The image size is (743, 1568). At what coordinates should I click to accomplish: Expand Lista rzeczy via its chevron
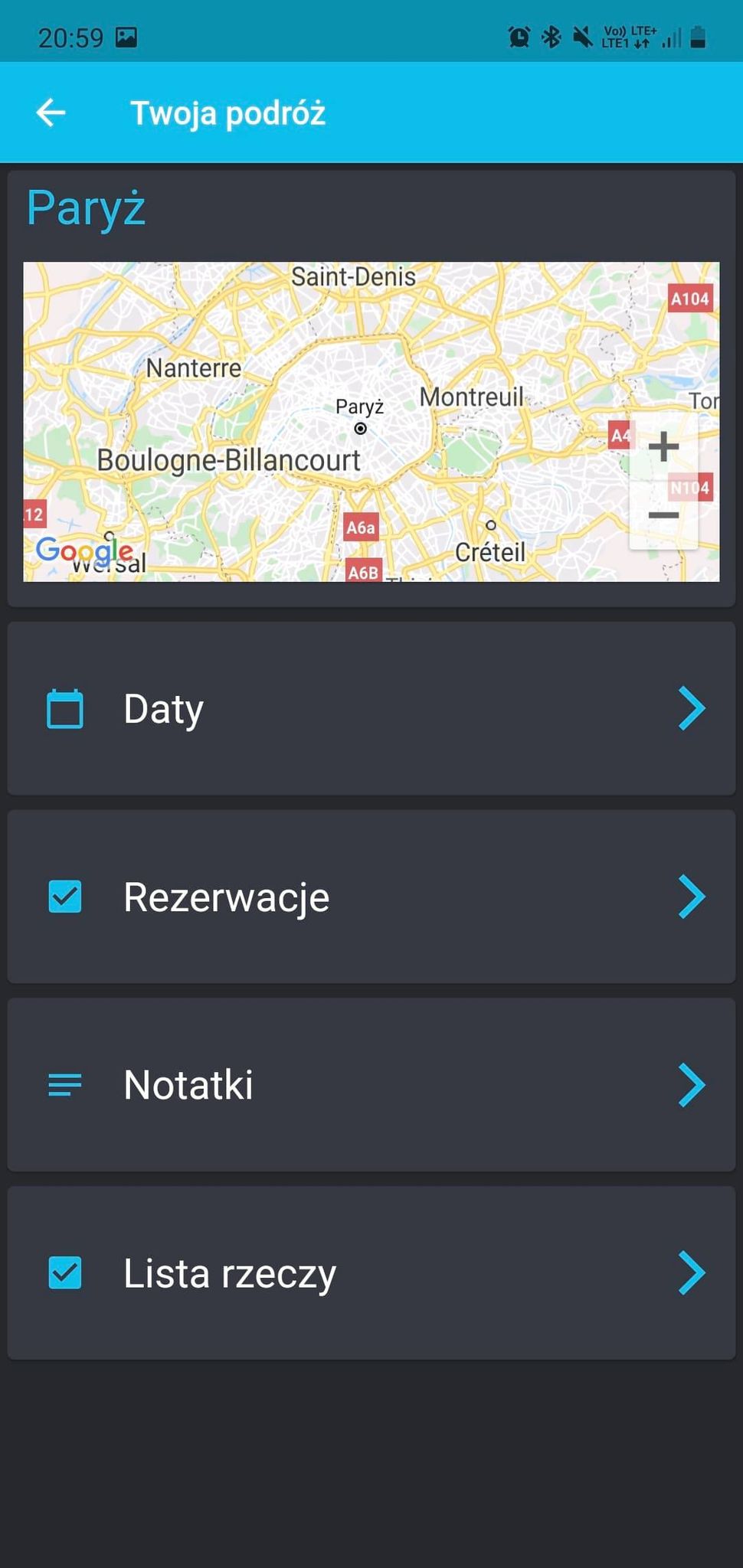(690, 1272)
